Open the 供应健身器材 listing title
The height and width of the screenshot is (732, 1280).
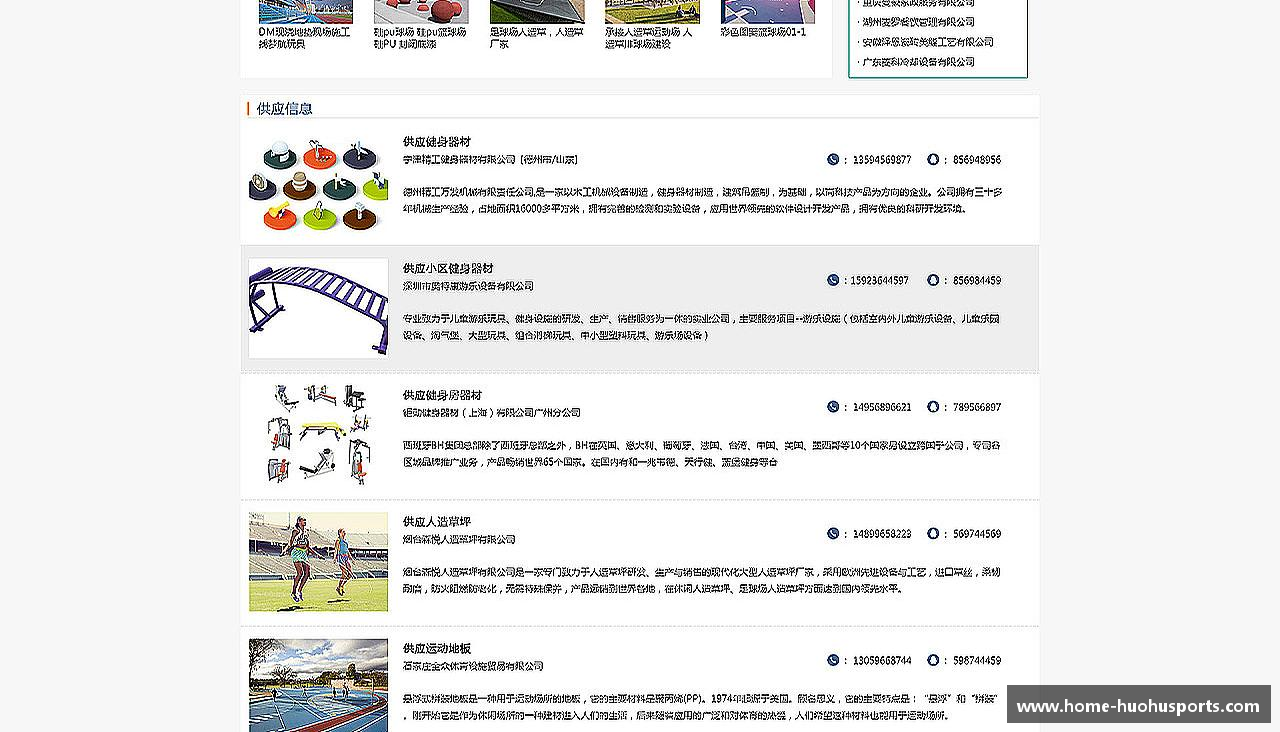(x=436, y=142)
